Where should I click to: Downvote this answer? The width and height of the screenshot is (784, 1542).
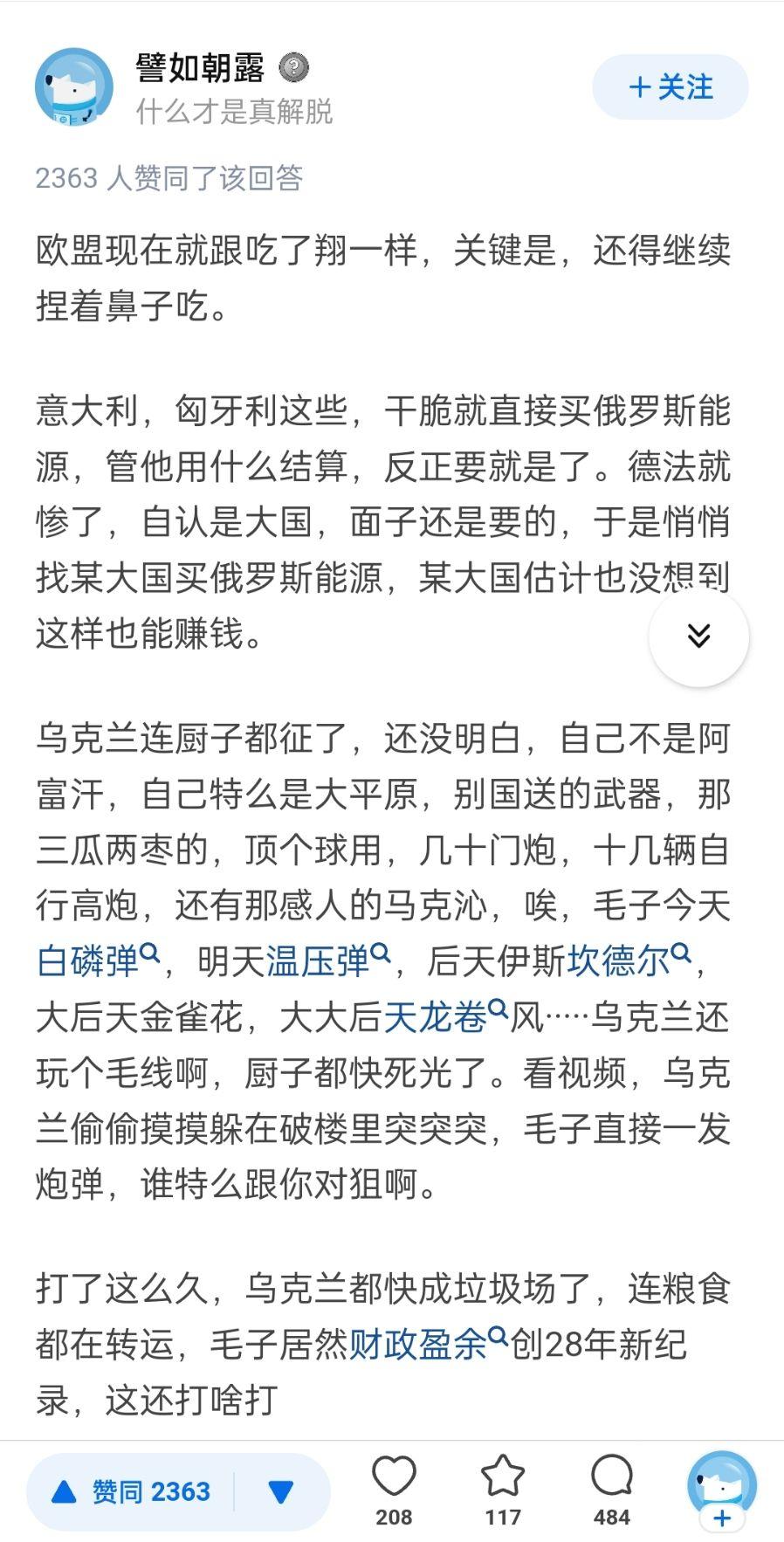click(281, 1491)
